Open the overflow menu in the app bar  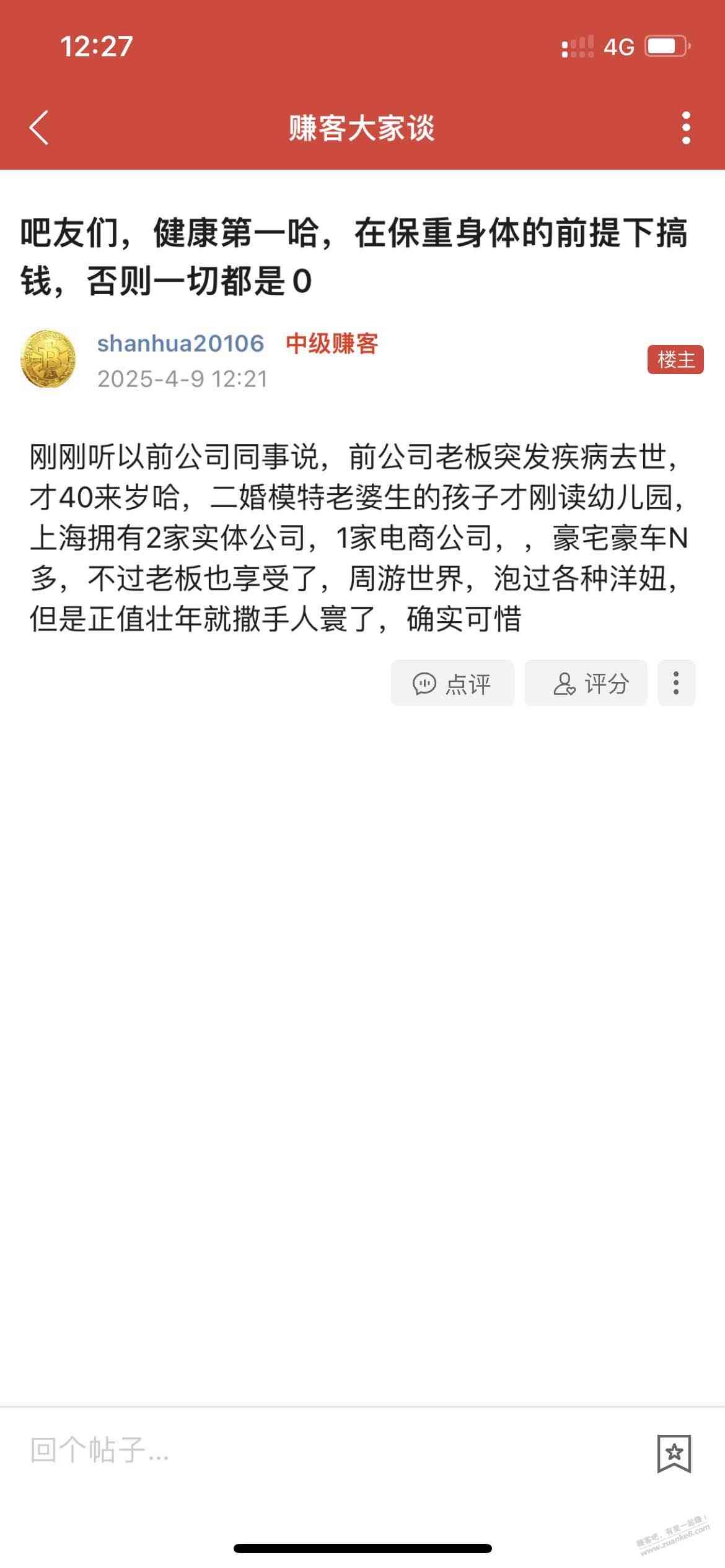pyautogui.click(x=685, y=128)
